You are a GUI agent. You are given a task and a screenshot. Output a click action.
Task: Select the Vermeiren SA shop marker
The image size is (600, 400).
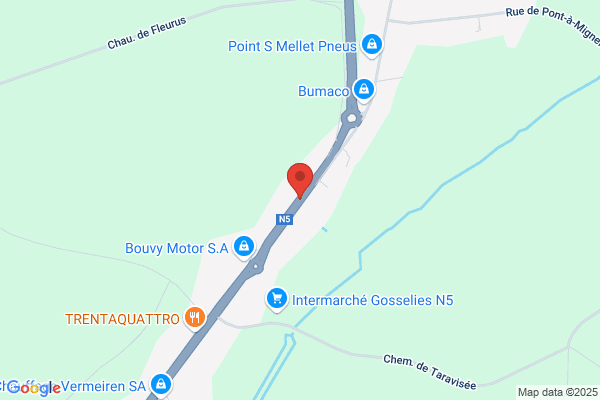coord(161,385)
